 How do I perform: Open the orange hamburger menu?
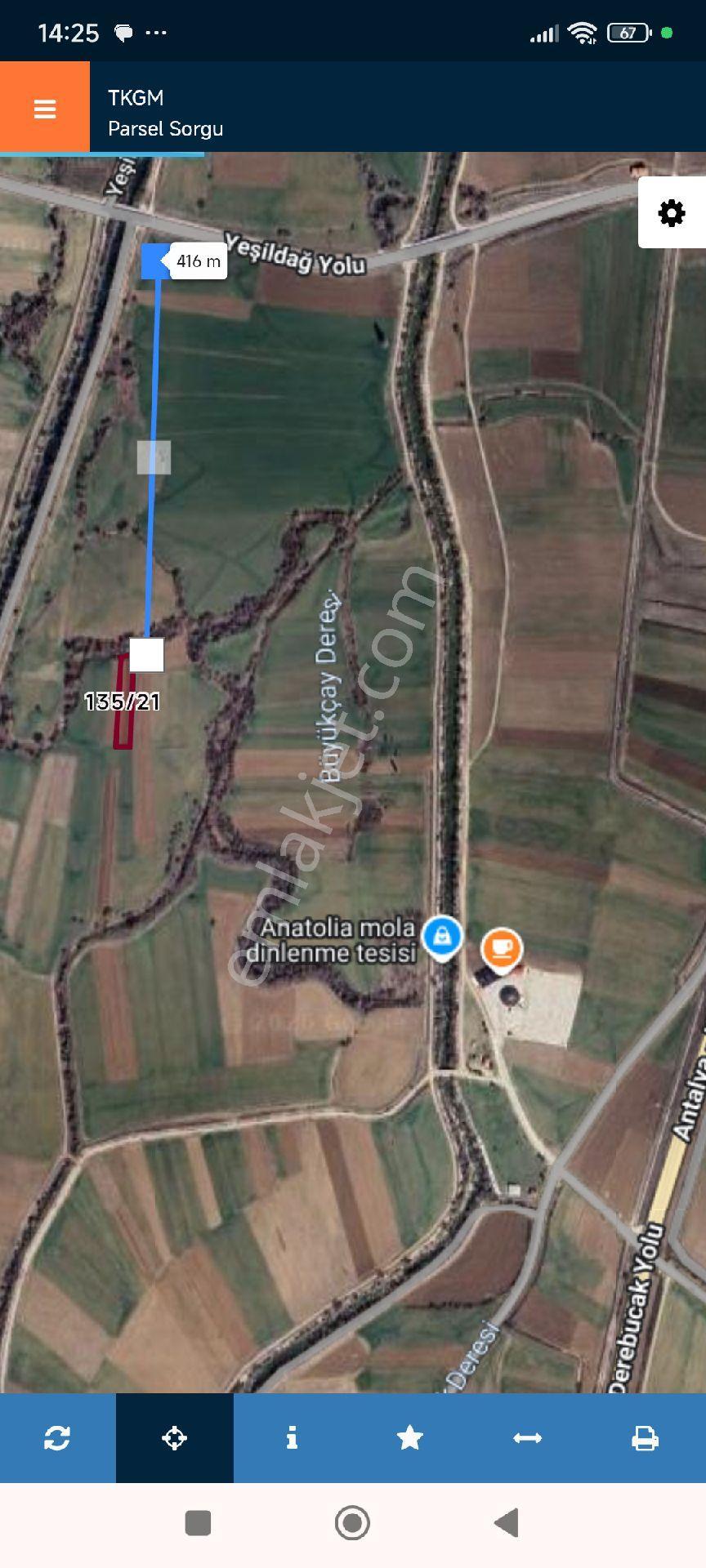coord(45,107)
